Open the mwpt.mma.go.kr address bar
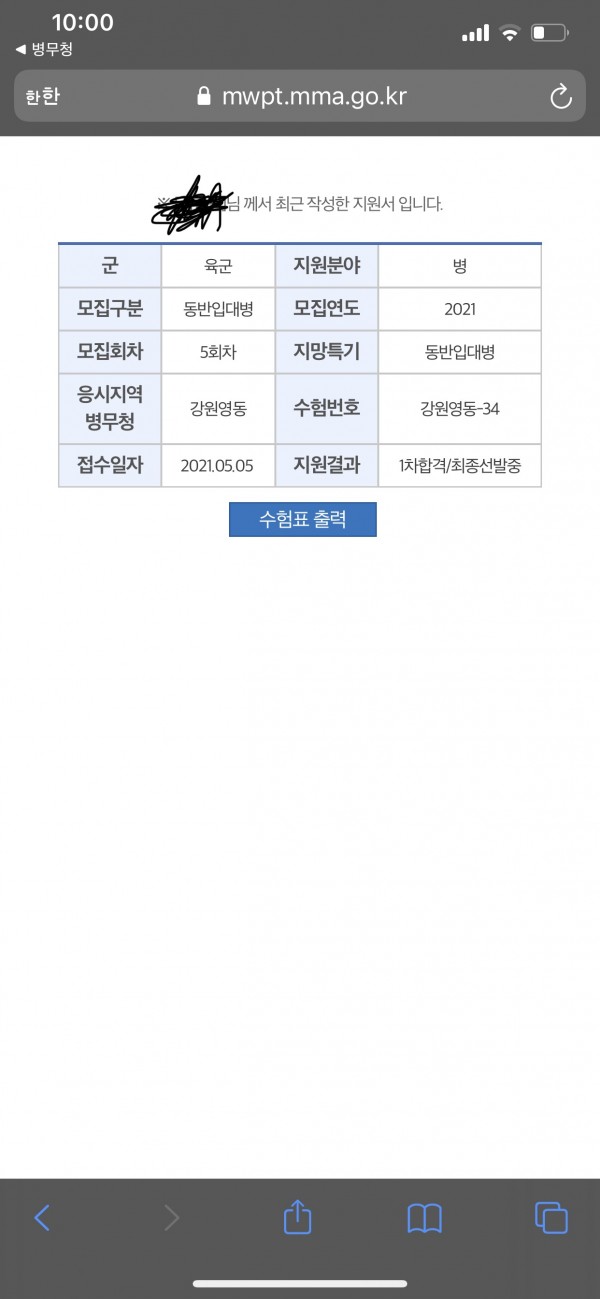 coord(300,96)
